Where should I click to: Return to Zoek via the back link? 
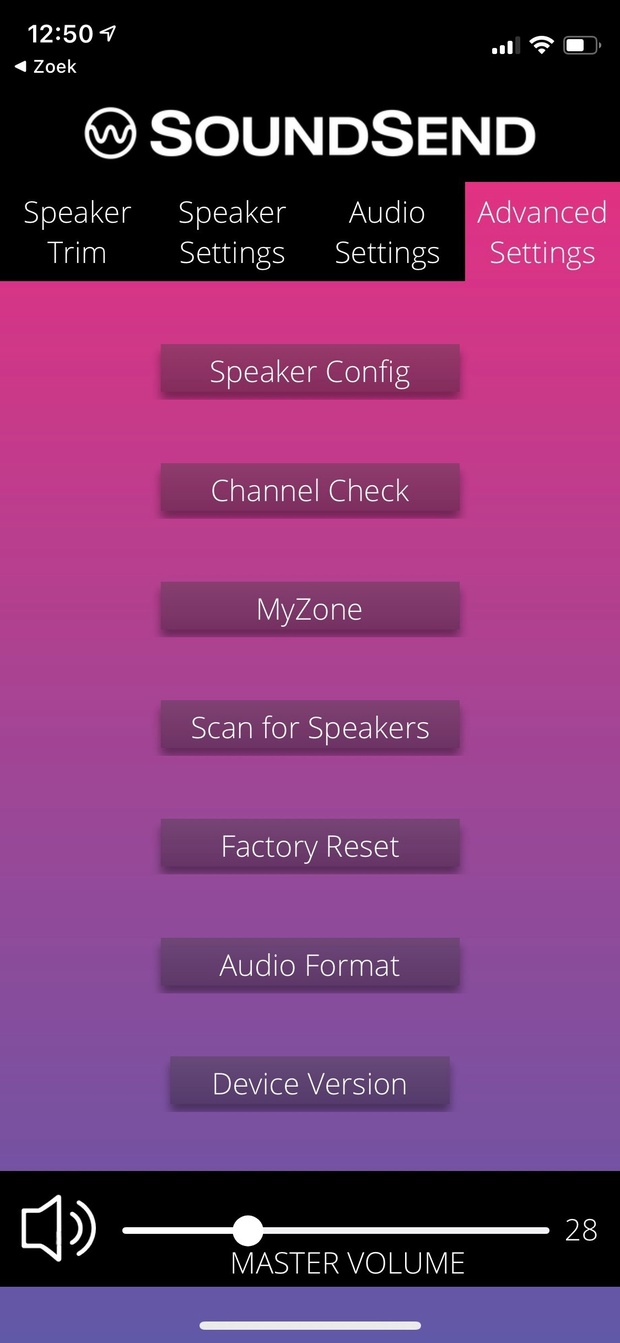[46, 67]
